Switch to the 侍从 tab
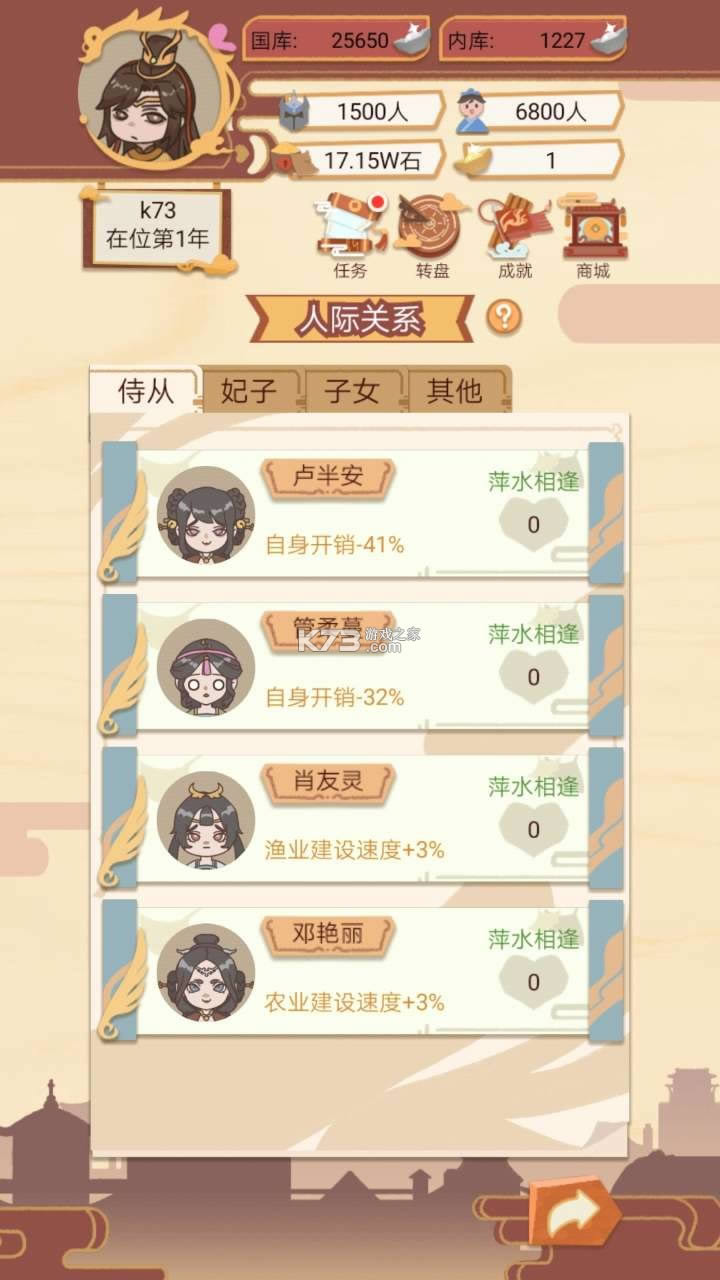Image resolution: width=720 pixels, height=1280 pixels. pyautogui.click(x=146, y=391)
